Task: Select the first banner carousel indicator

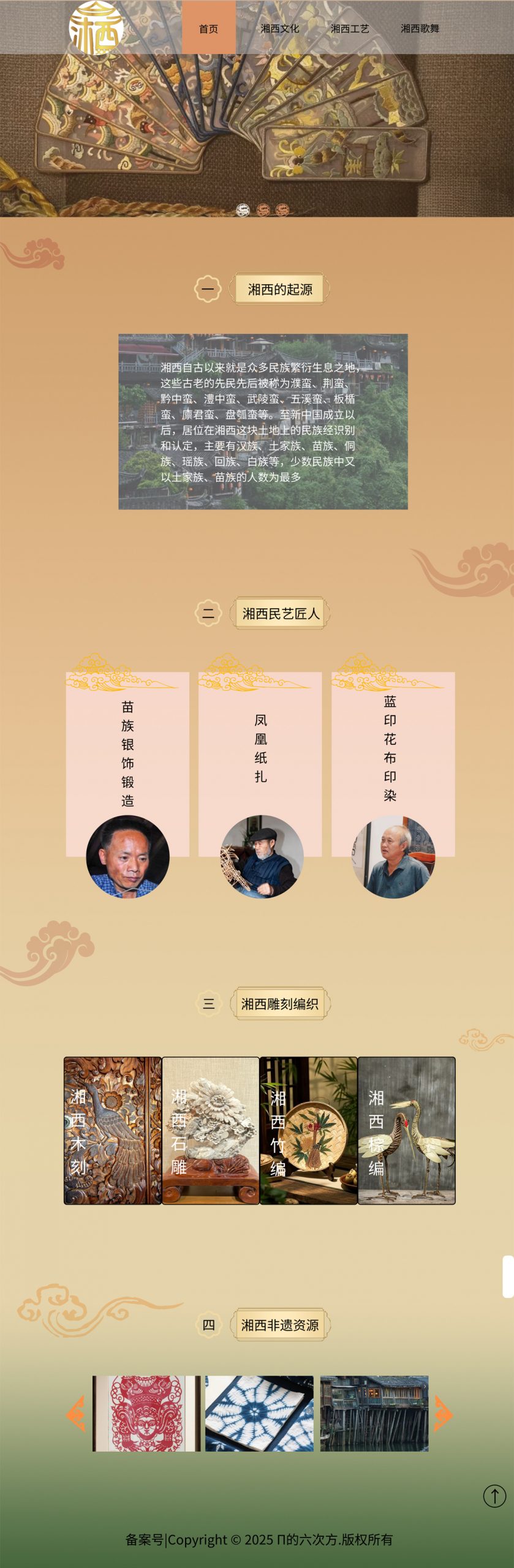Action: pyautogui.click(x=243, y=210)
